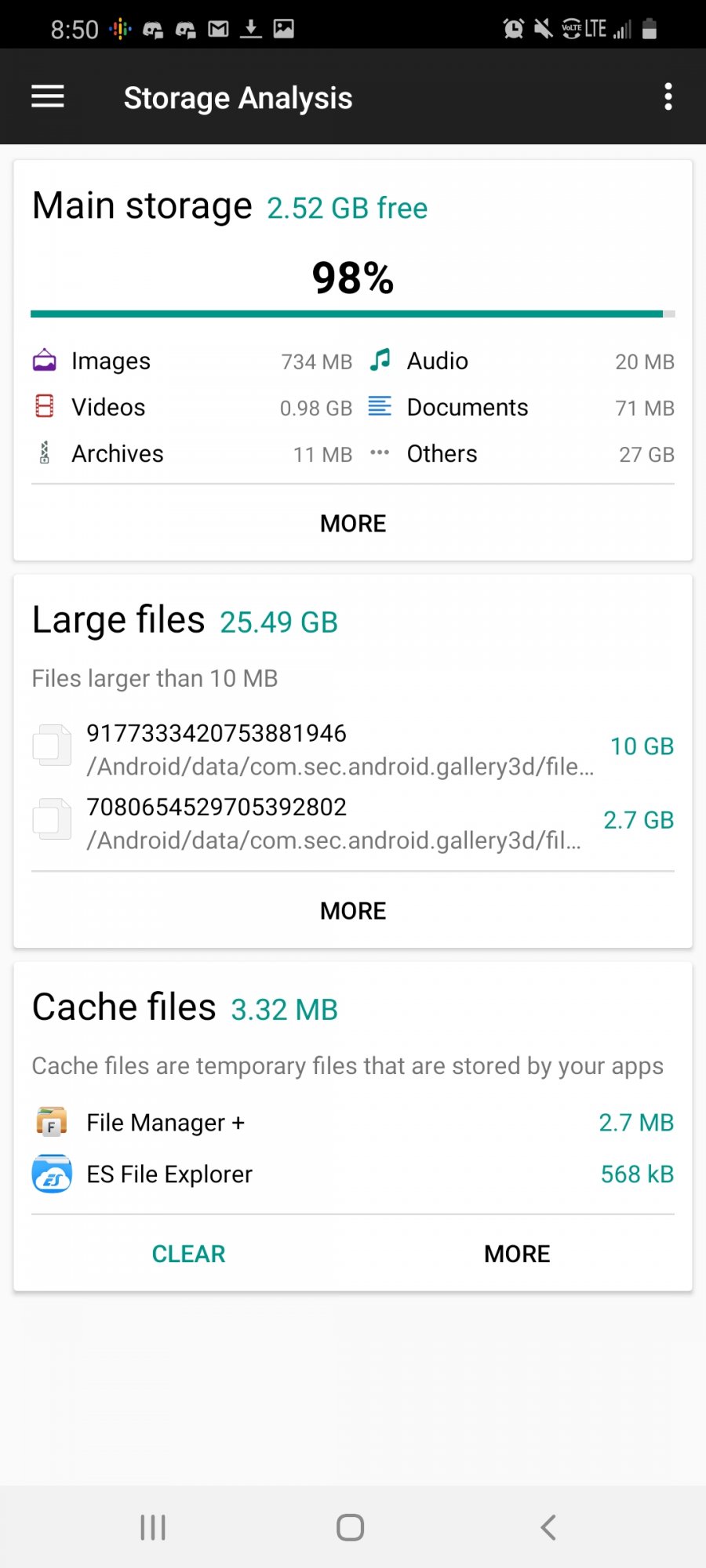This screenshot has height=1568, width=706.
Task: Open the three-dot overflow menu
Action: (x=668, y=96)
